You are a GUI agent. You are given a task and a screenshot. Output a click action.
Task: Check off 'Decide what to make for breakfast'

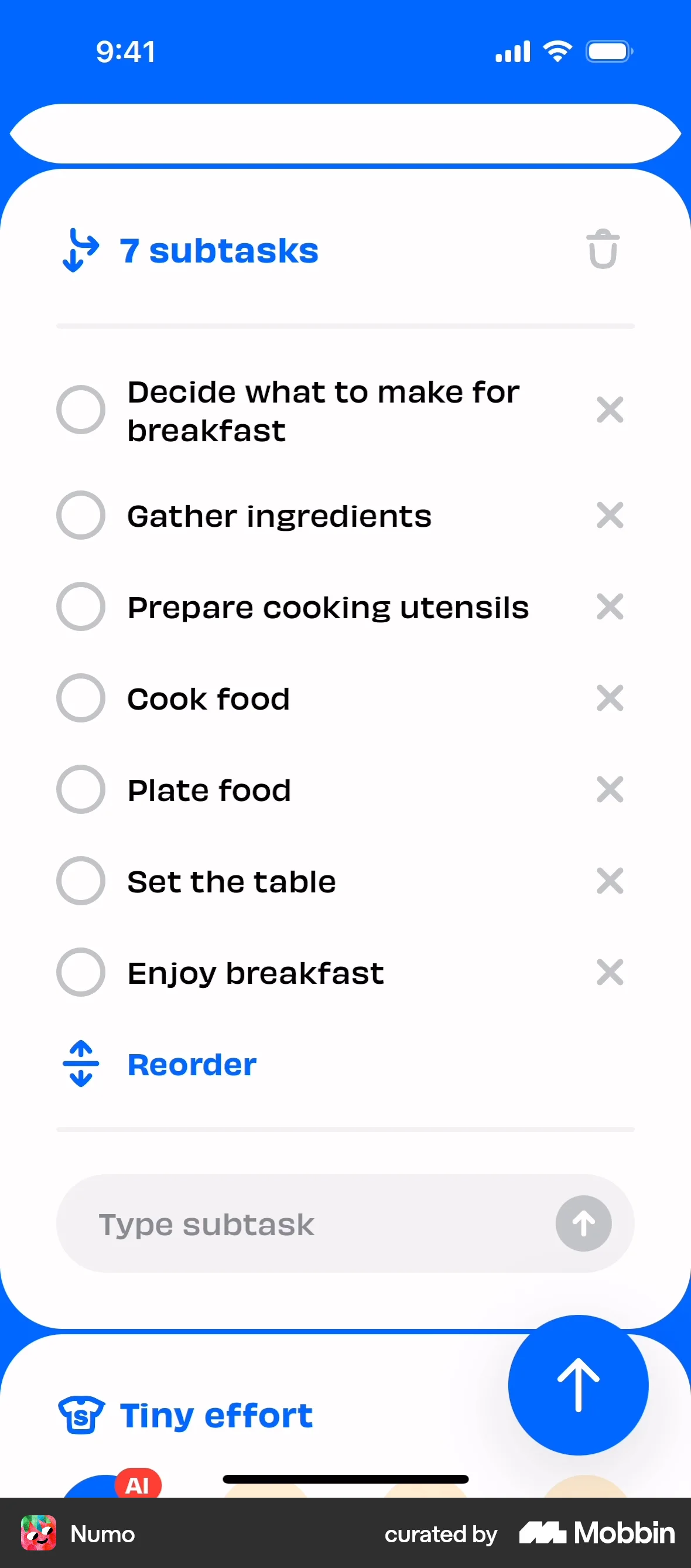(81, 410)
